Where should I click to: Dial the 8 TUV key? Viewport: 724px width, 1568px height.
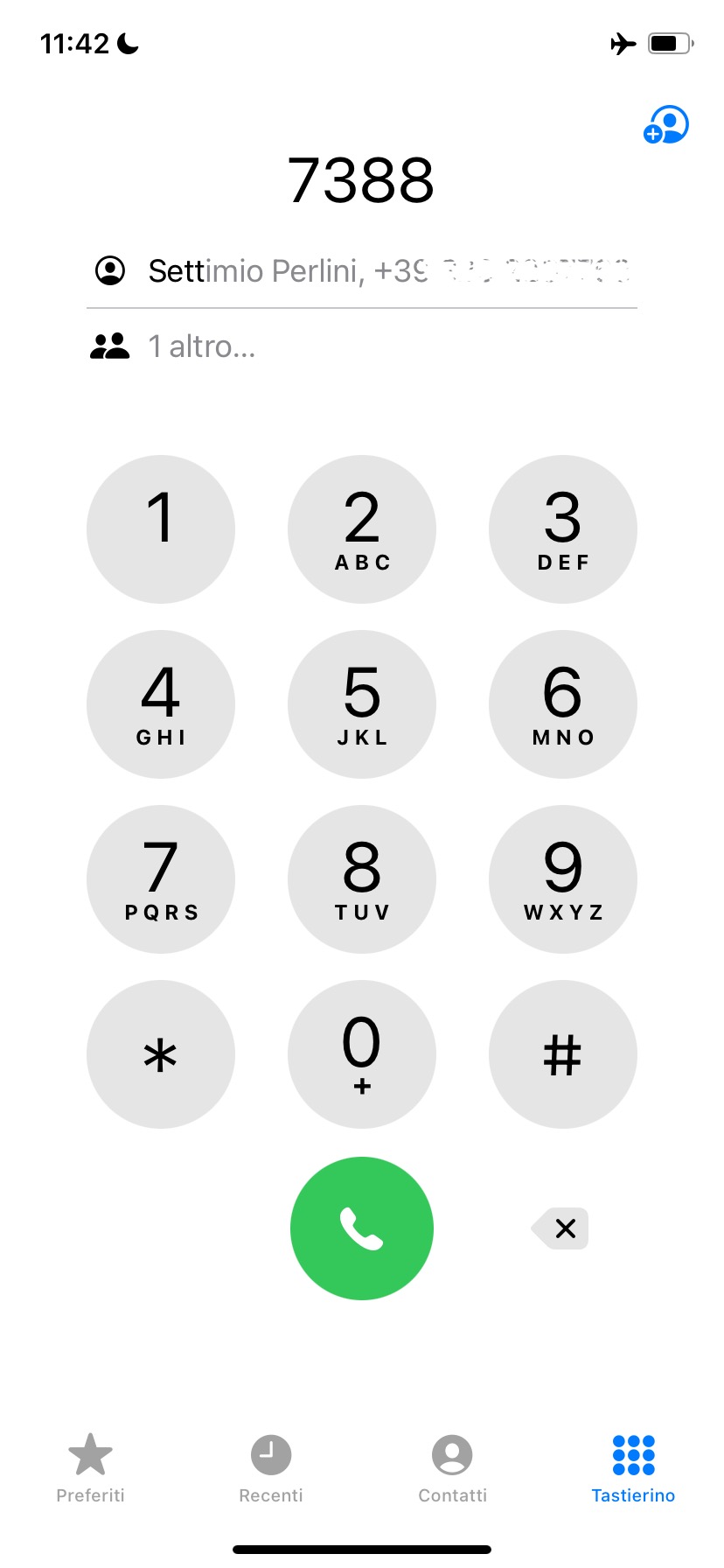click(362, 879)
